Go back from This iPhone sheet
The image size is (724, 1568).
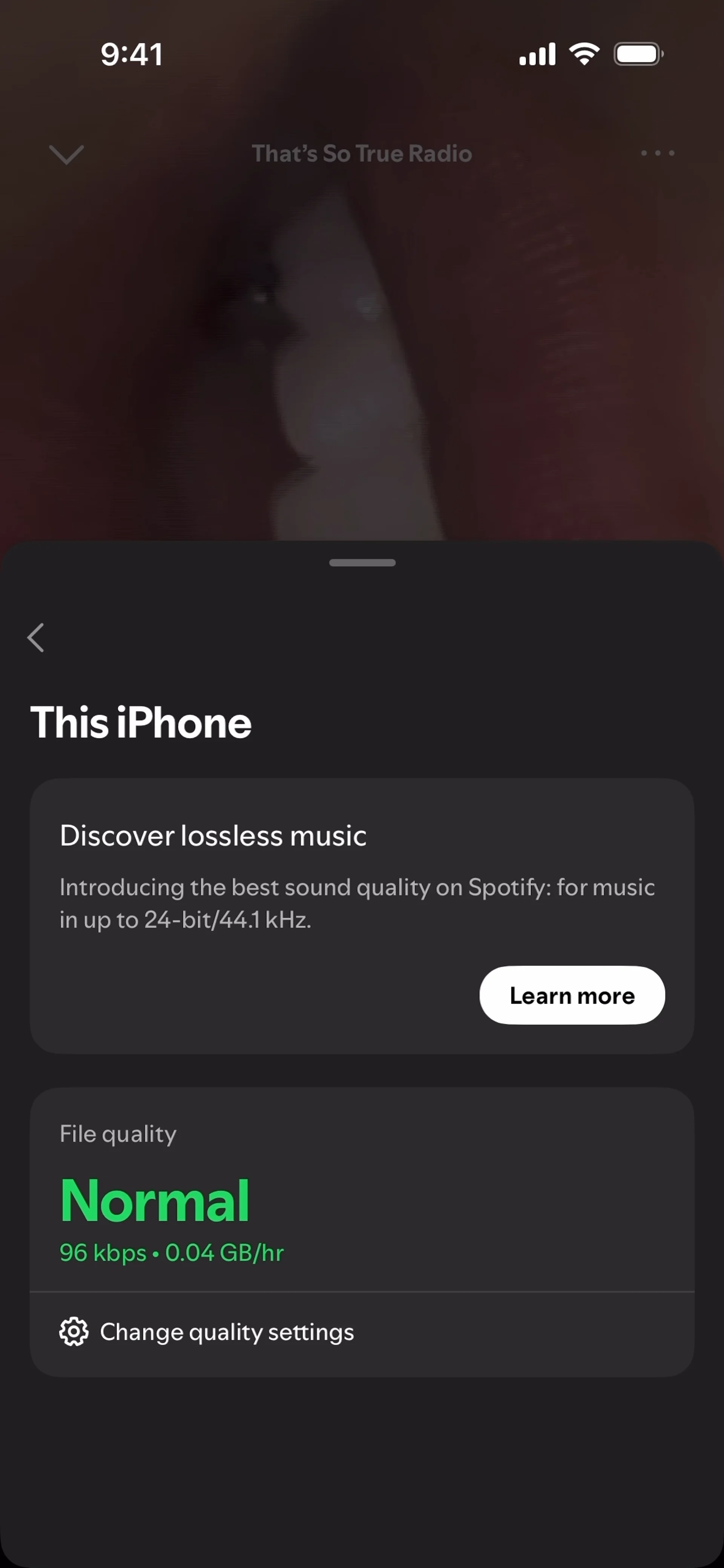pyautogui.click(x=36, y=637)
